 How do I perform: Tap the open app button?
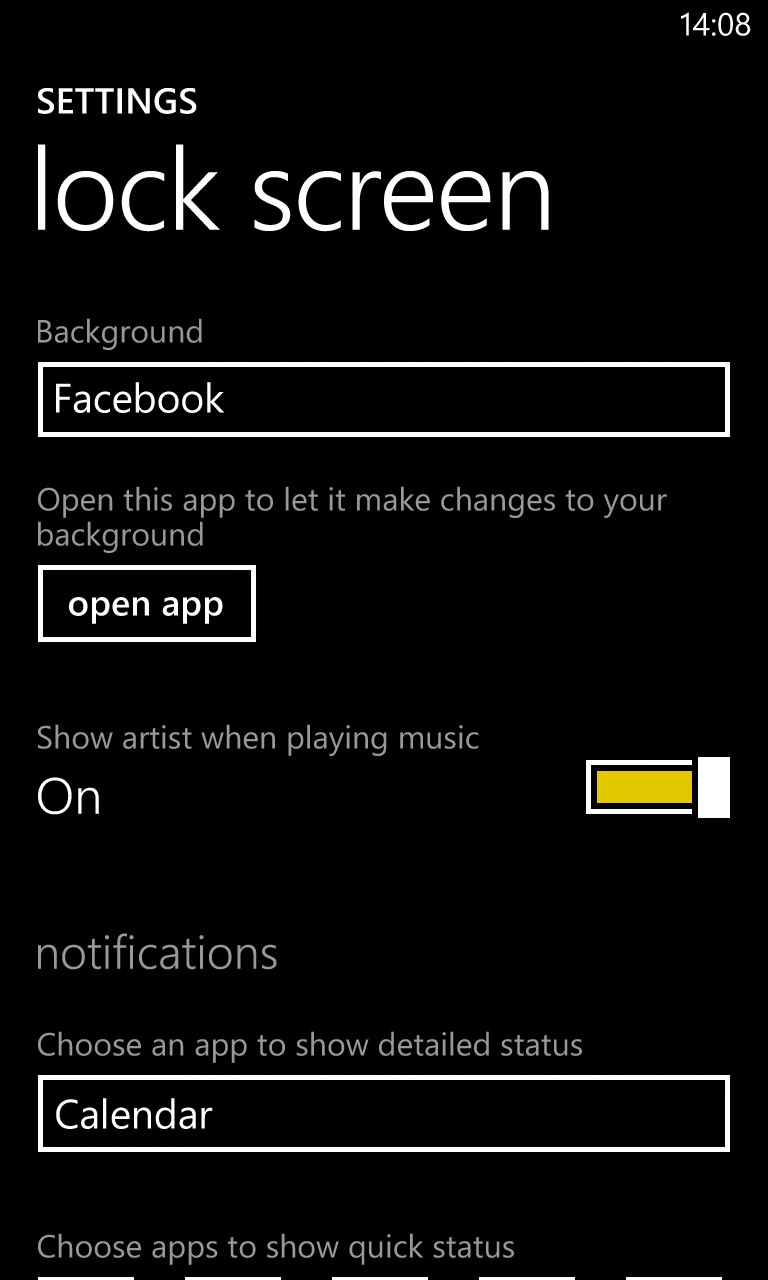click(x=147, y=604)
